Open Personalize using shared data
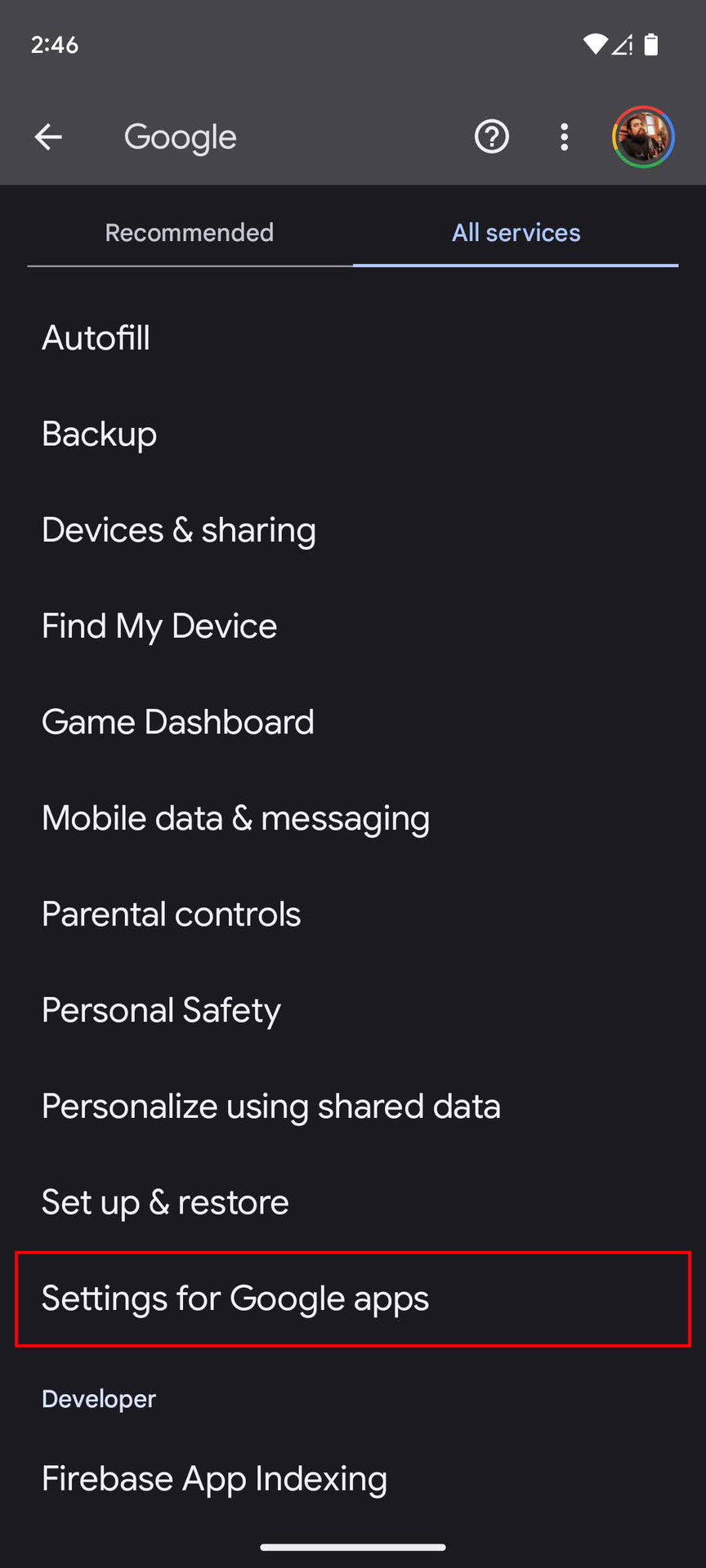Screen dimensions: 706x1568 coord(270,1107)
